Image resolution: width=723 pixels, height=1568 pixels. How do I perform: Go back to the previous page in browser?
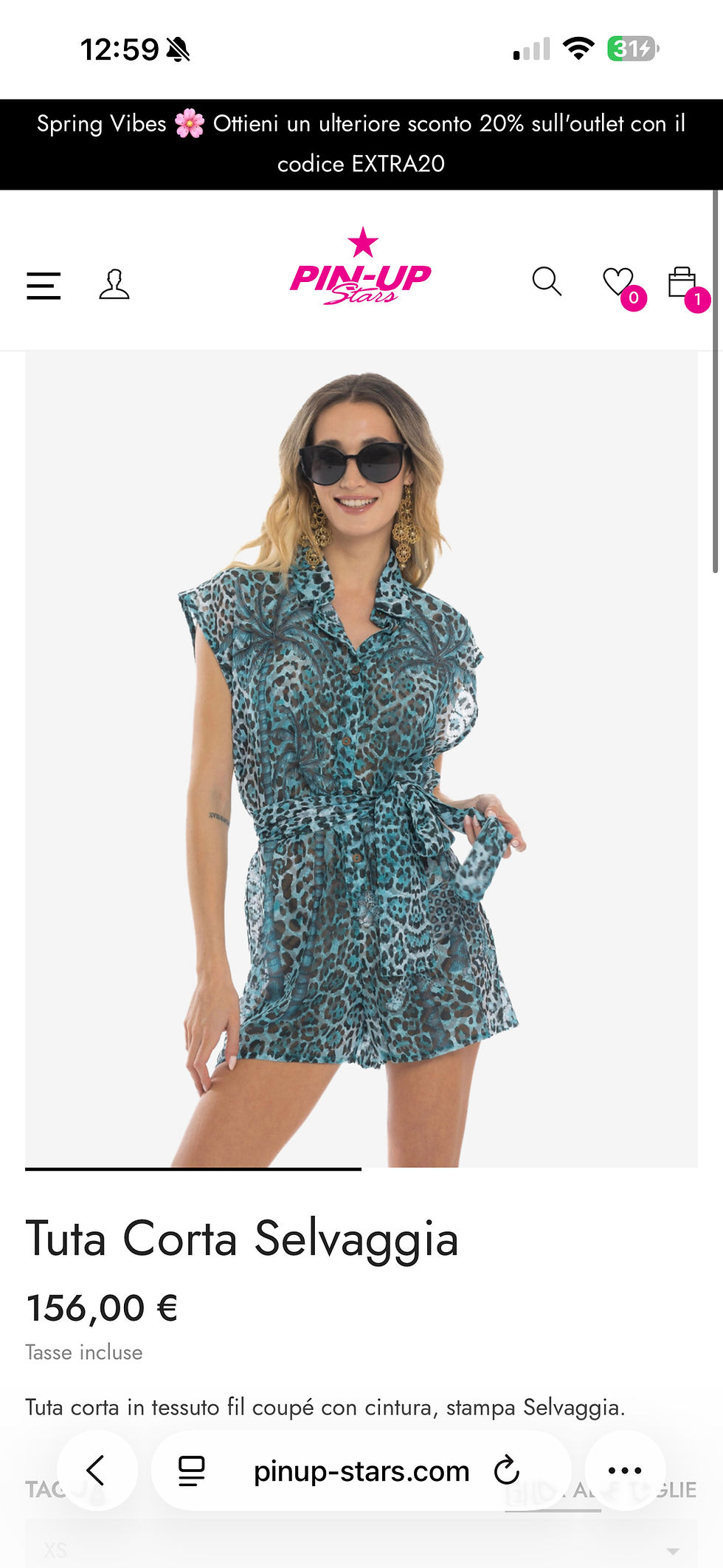[97, 1470]
